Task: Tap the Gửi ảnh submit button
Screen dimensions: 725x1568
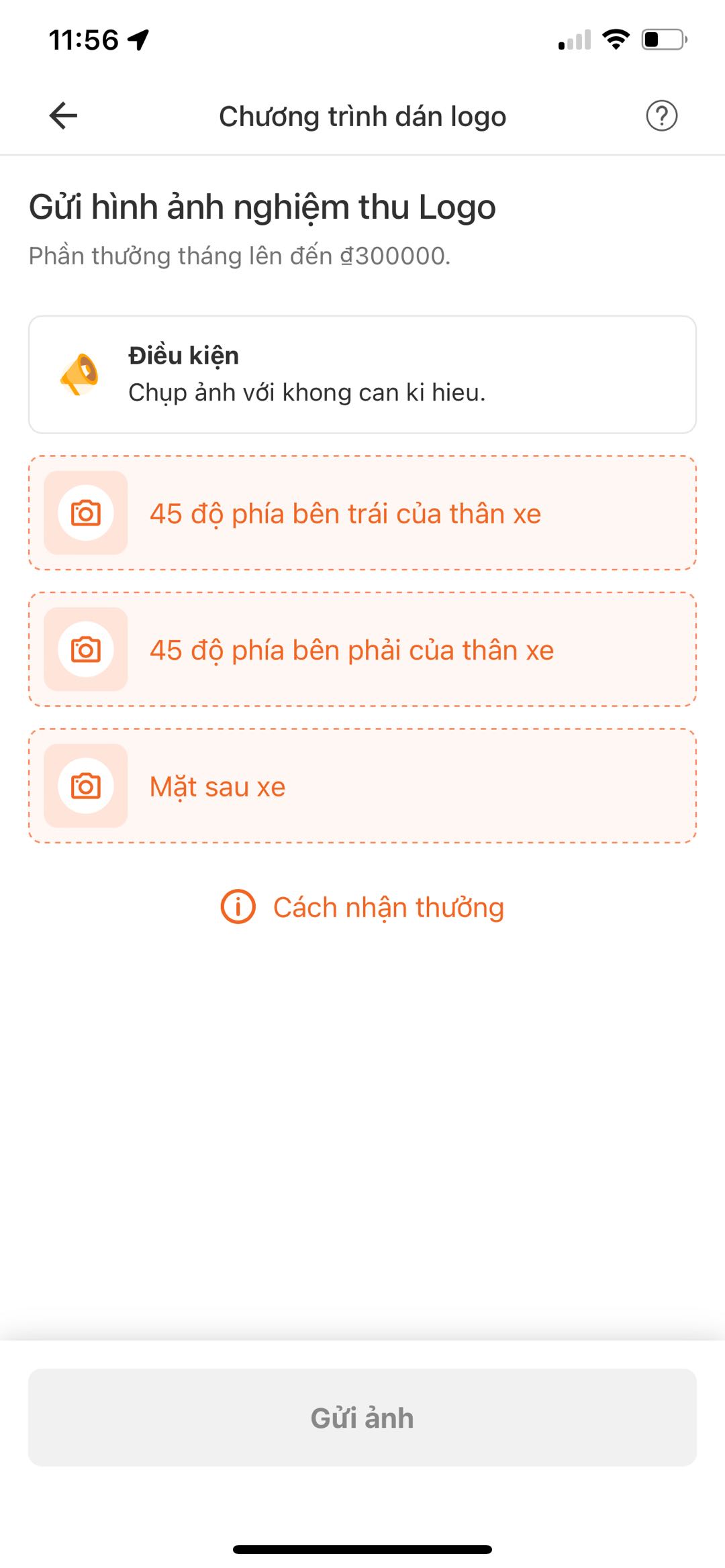Action: (362, 1417)
